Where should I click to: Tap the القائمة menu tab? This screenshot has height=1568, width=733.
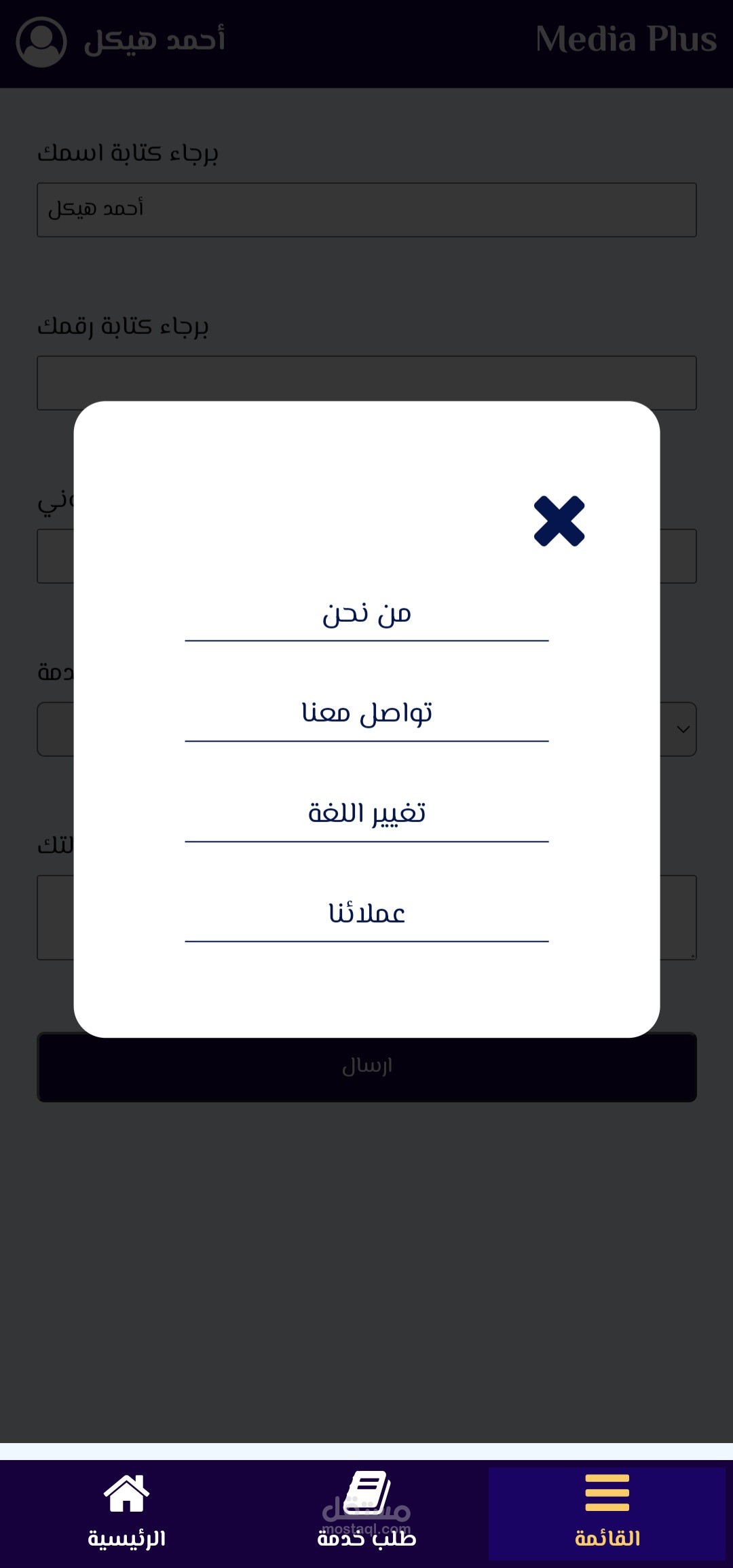coord(607,1514)
